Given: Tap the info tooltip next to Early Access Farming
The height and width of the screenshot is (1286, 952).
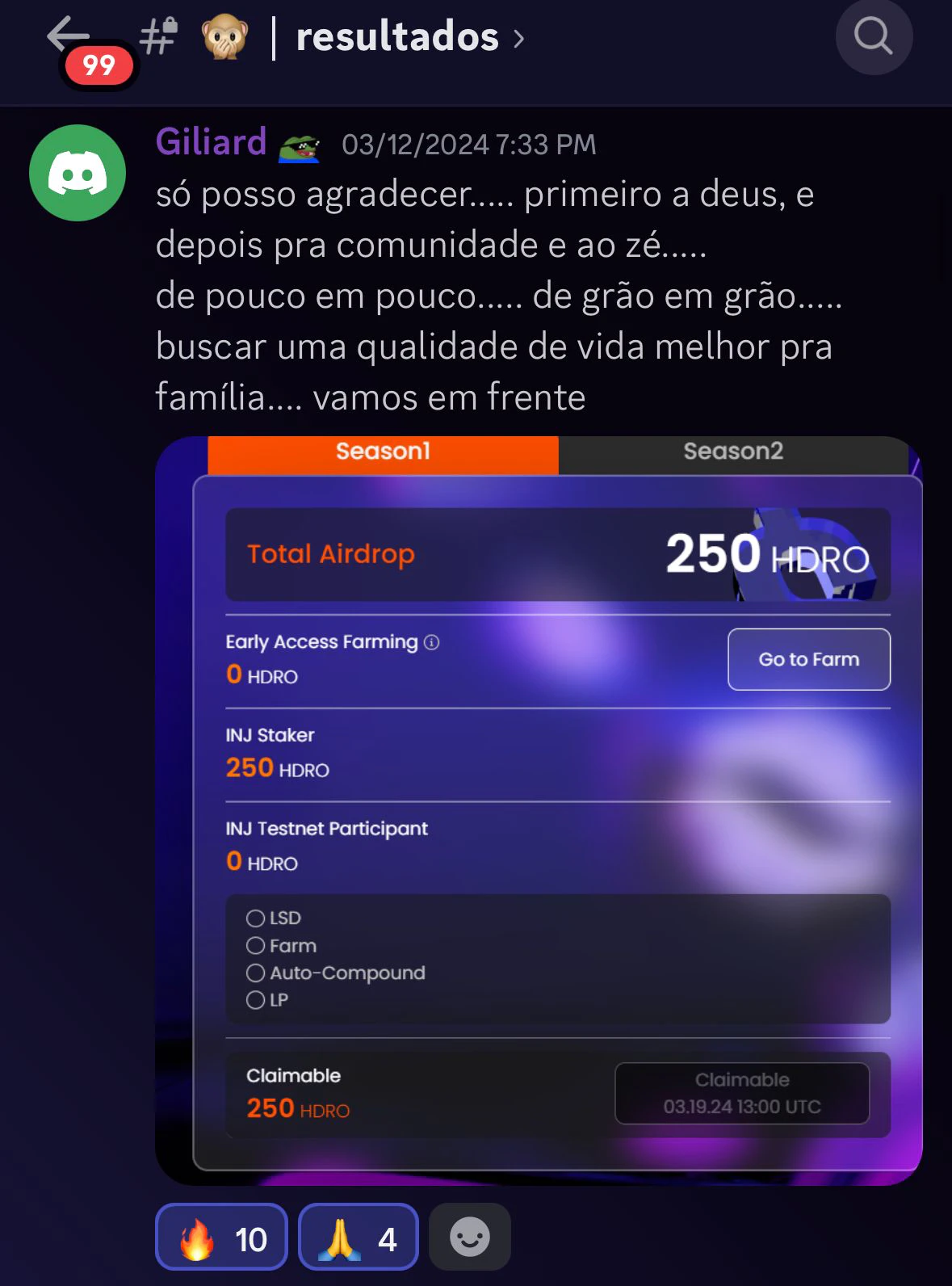Looking at the screenshot, I should coord(430,642).
